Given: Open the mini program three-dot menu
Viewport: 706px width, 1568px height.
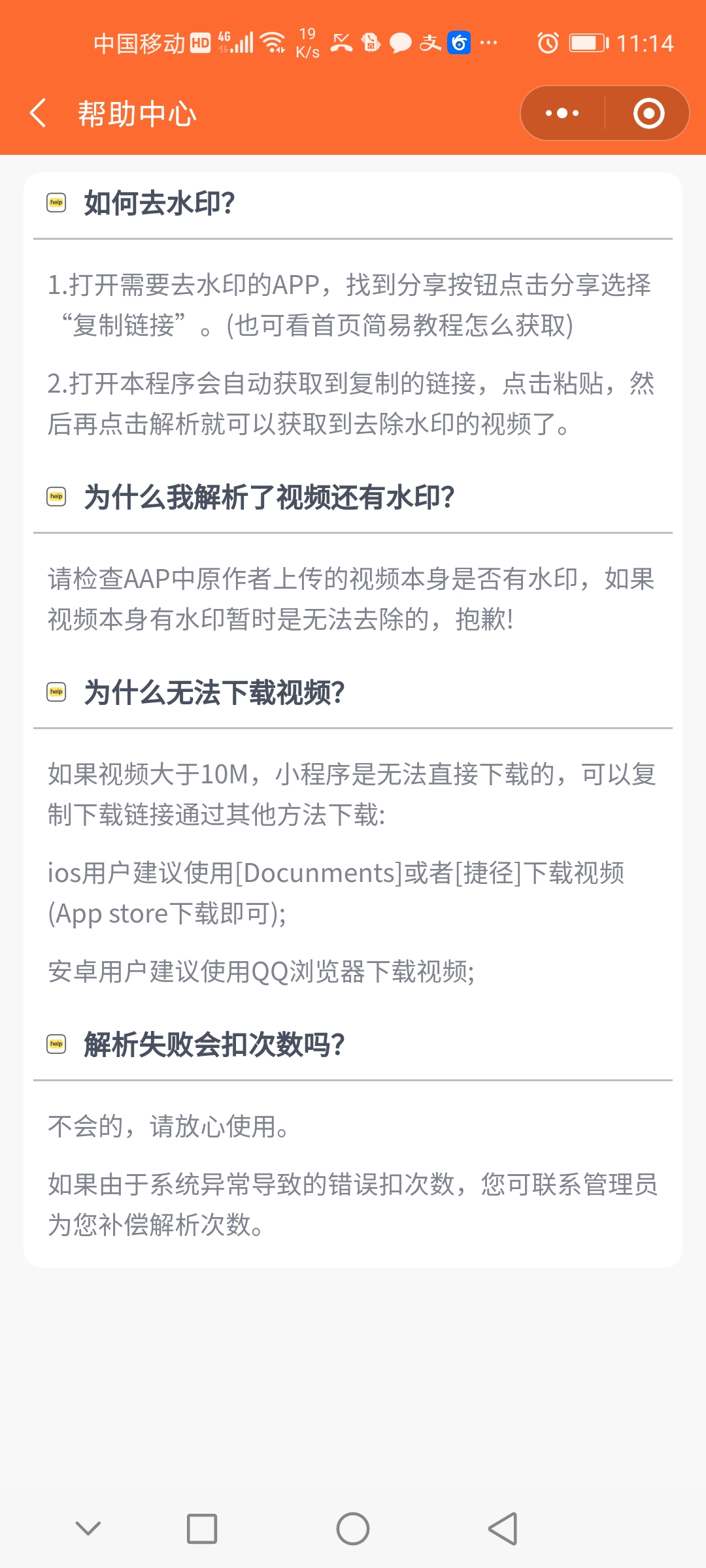Looking at the screenshot, I should point(562,114).
